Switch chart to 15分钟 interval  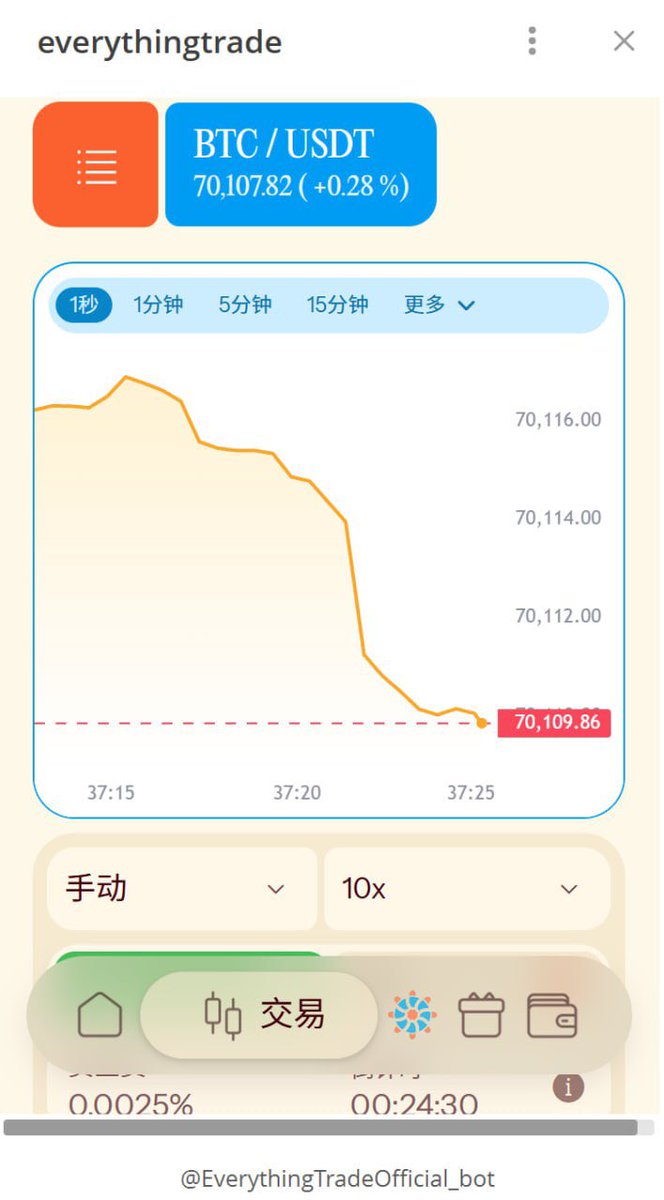coord(337,305)
